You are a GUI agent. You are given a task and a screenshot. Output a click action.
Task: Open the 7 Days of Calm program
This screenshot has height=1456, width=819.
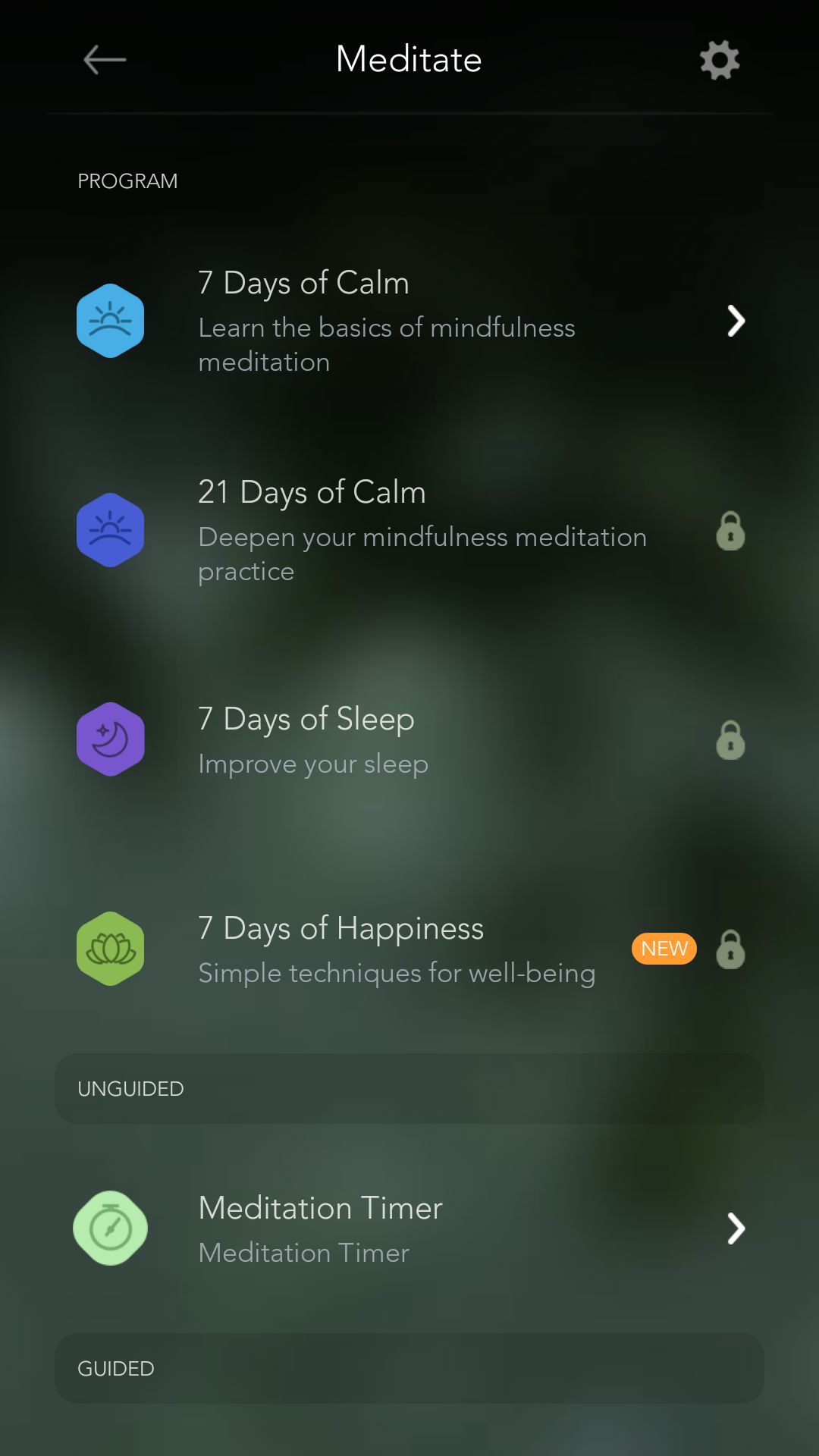(409, 321)
